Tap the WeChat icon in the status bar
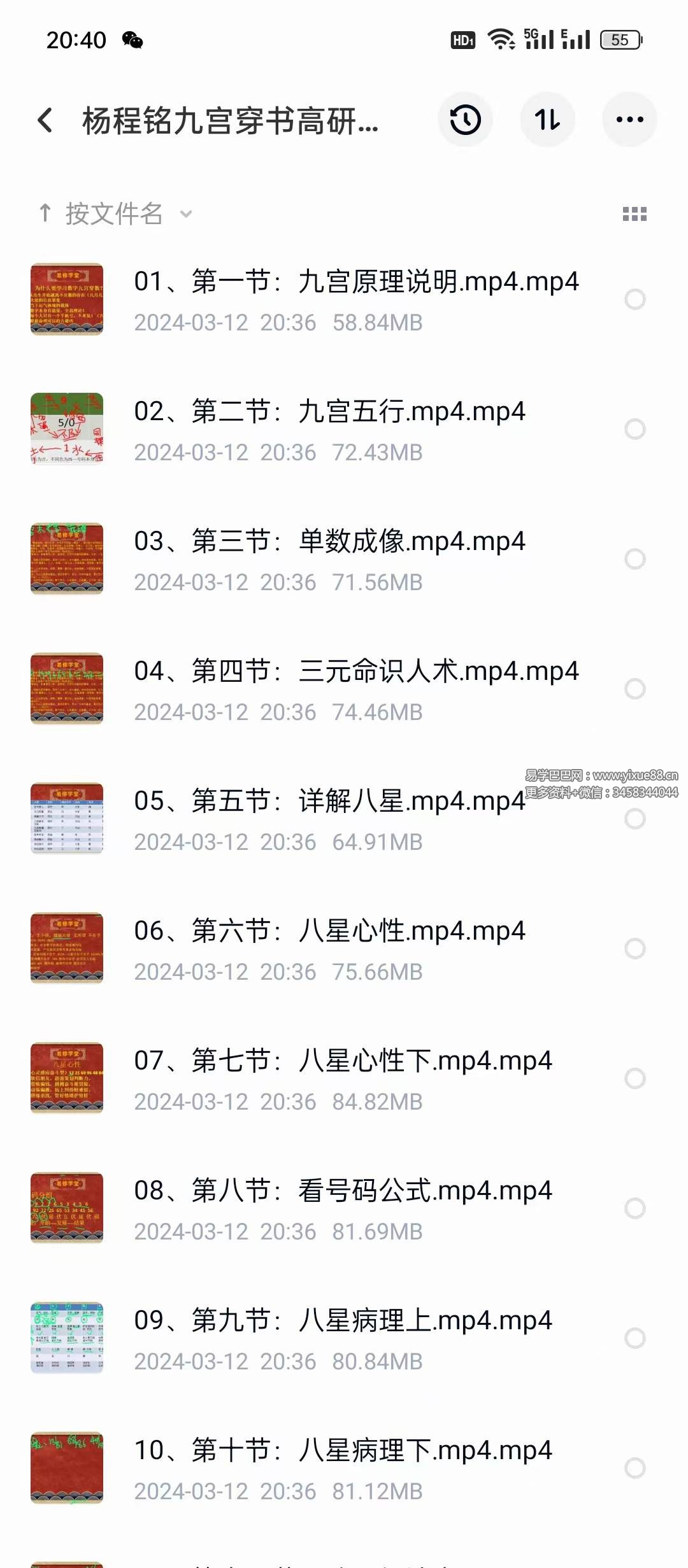This screenshot has width=688, height=1568. 133,40
